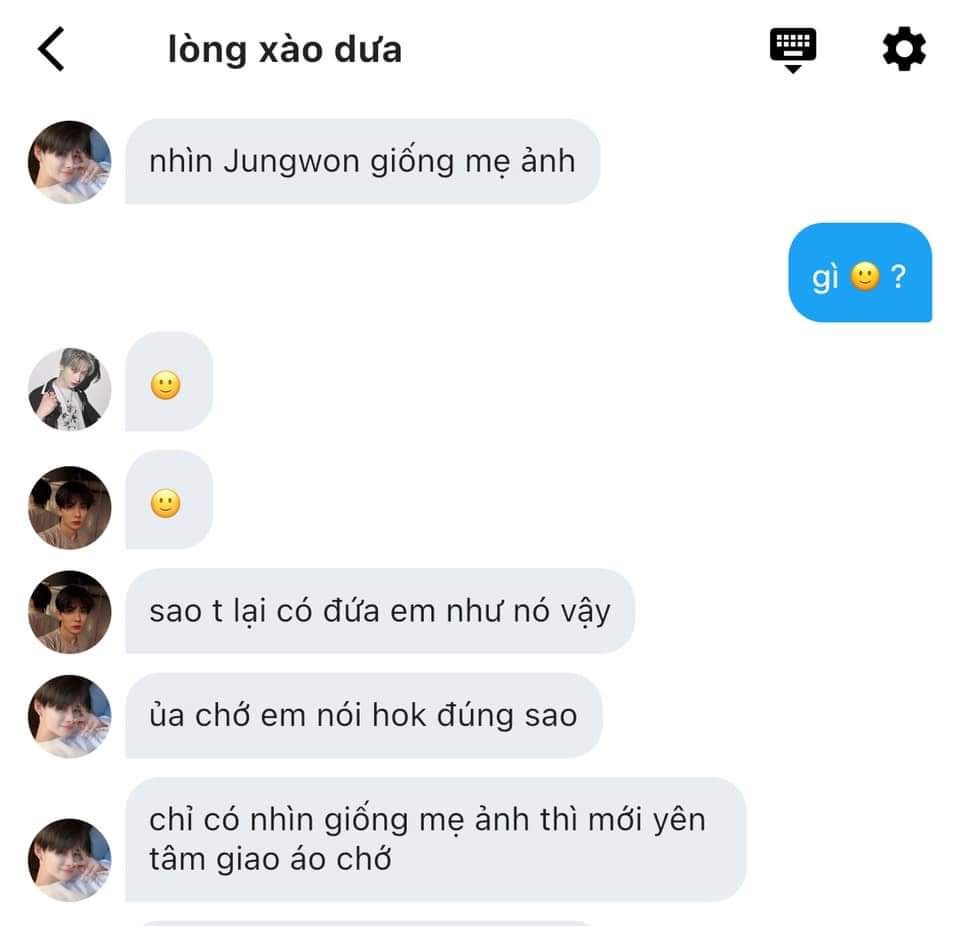Tap avatar beside 'nhìn Jungwon giống mẹ ảnh'
Image resolution: width=960 pixels, height=926 pixels.
point(69,162)
